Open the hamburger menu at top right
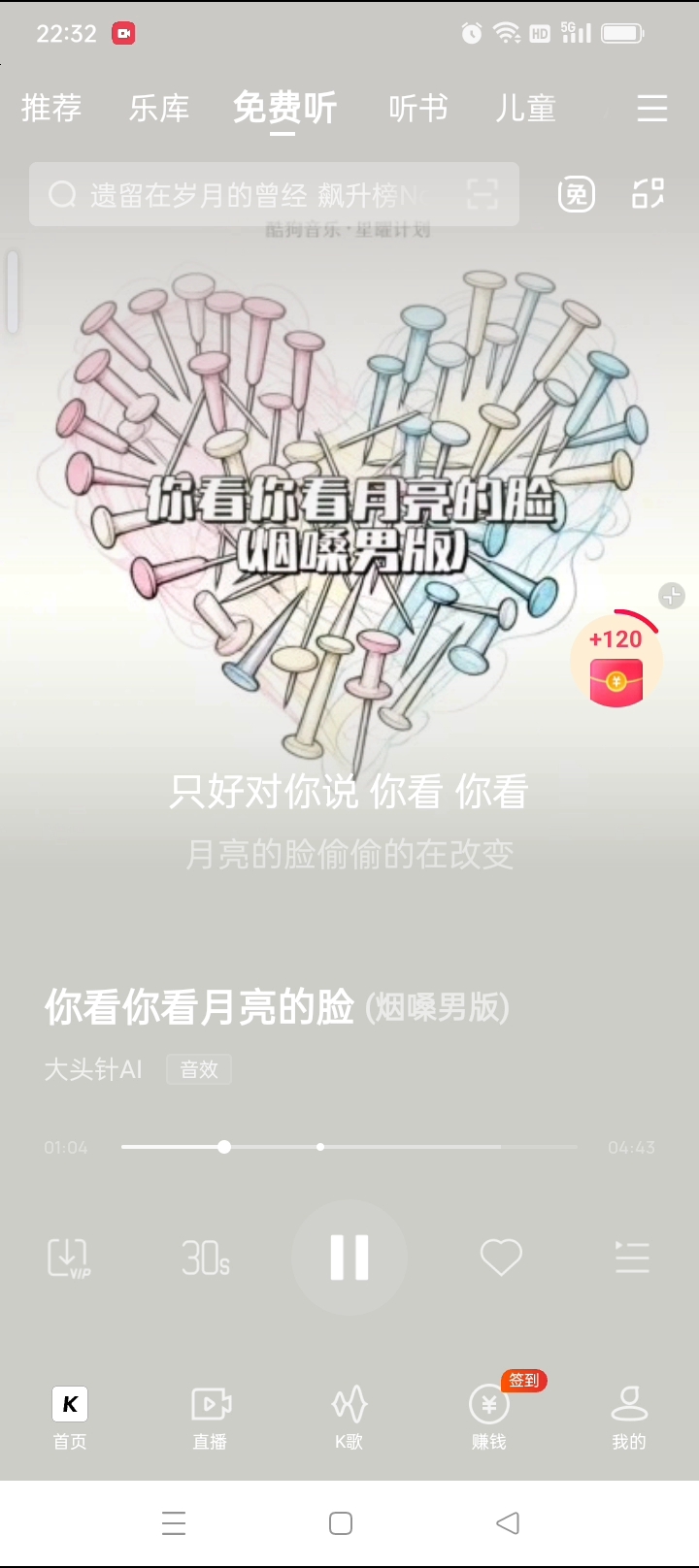This screenshot has width=699, height=1568. click(651, 108)
